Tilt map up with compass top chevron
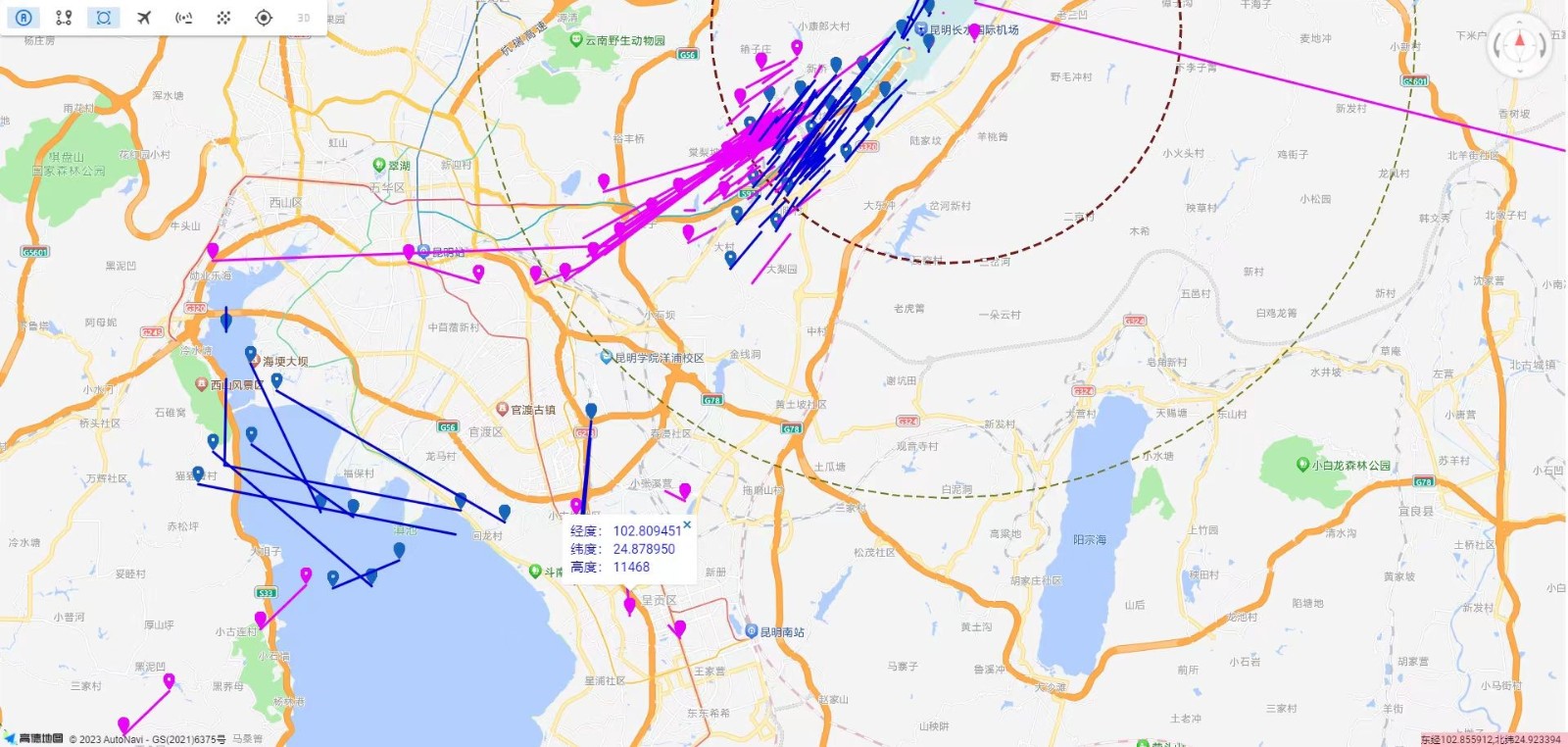Viewport: 1568px width, 747px height. click(x=1520, y=21)
